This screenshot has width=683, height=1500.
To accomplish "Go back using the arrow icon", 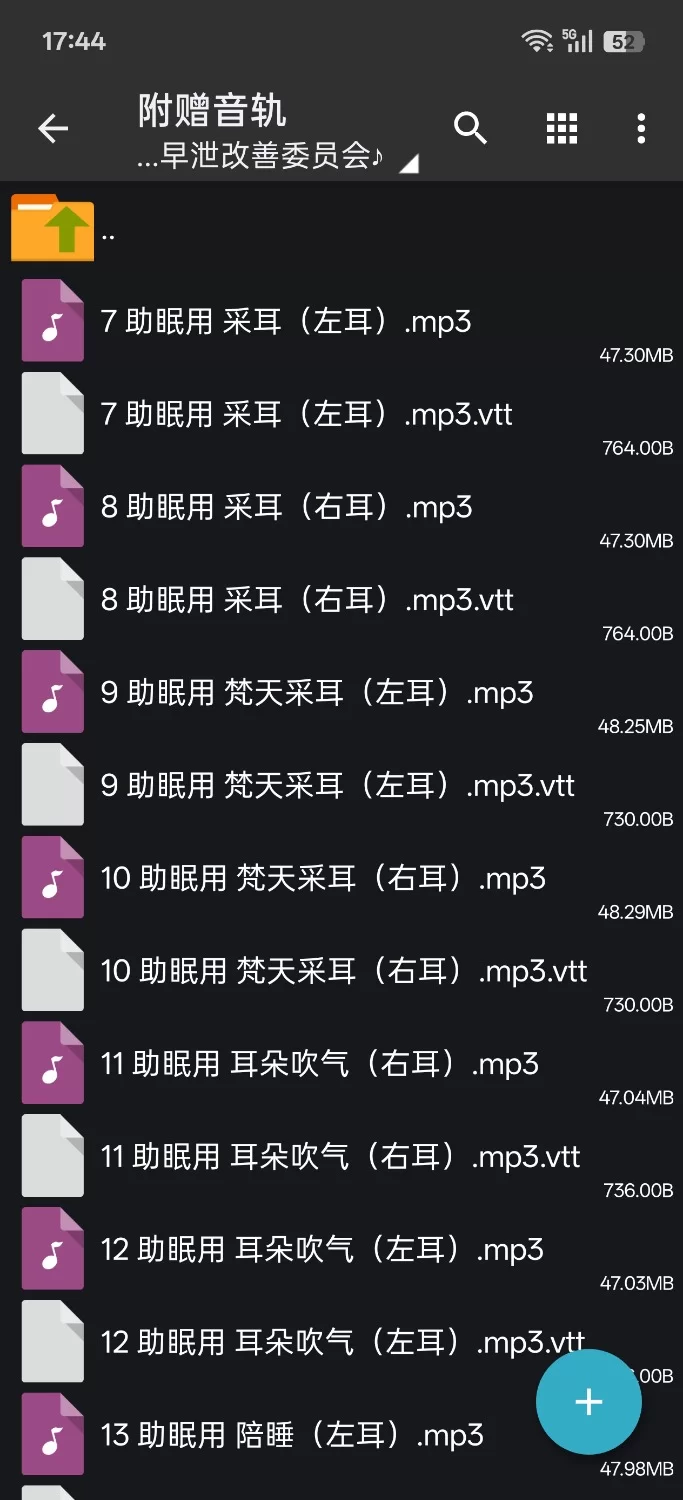I will (x=53, y=128).
